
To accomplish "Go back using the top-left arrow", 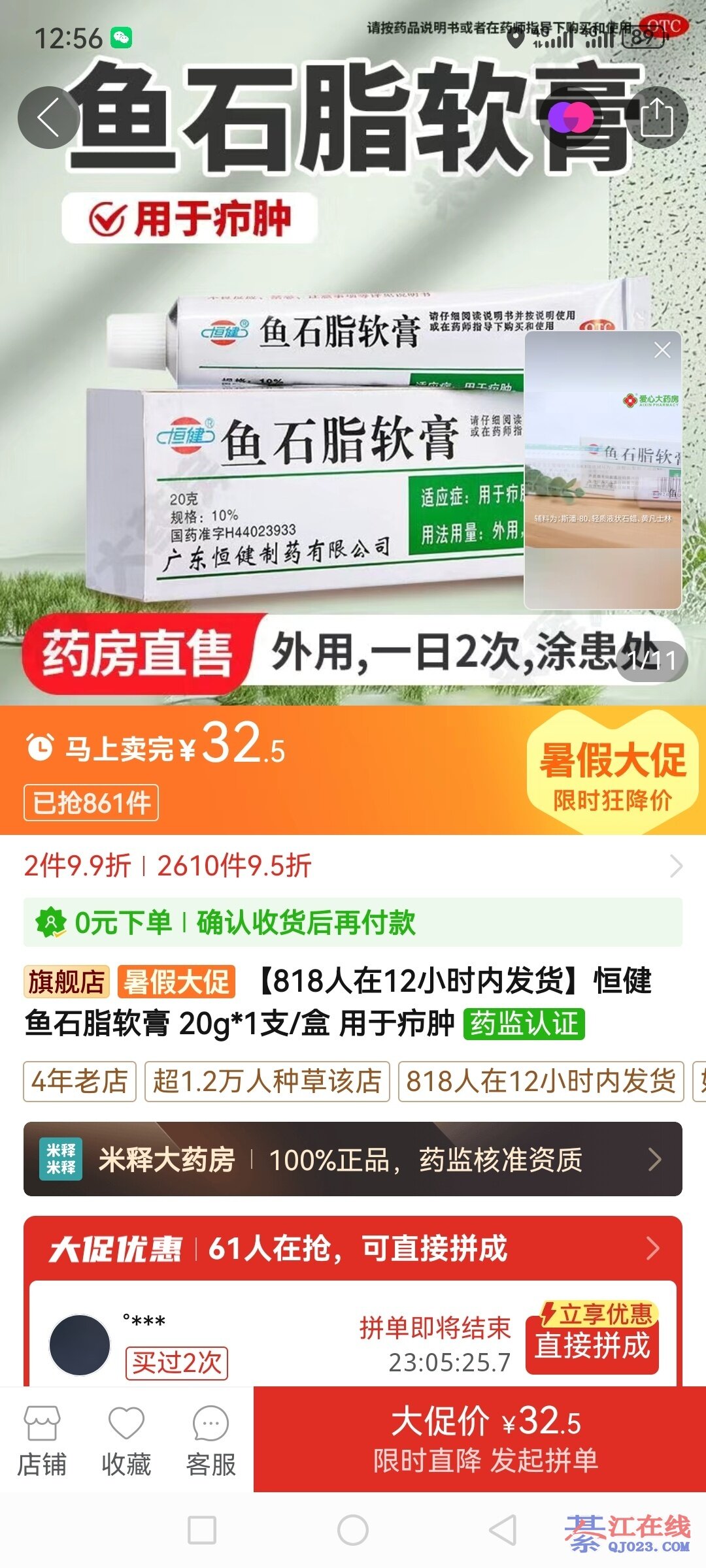I will pos(48,118).
